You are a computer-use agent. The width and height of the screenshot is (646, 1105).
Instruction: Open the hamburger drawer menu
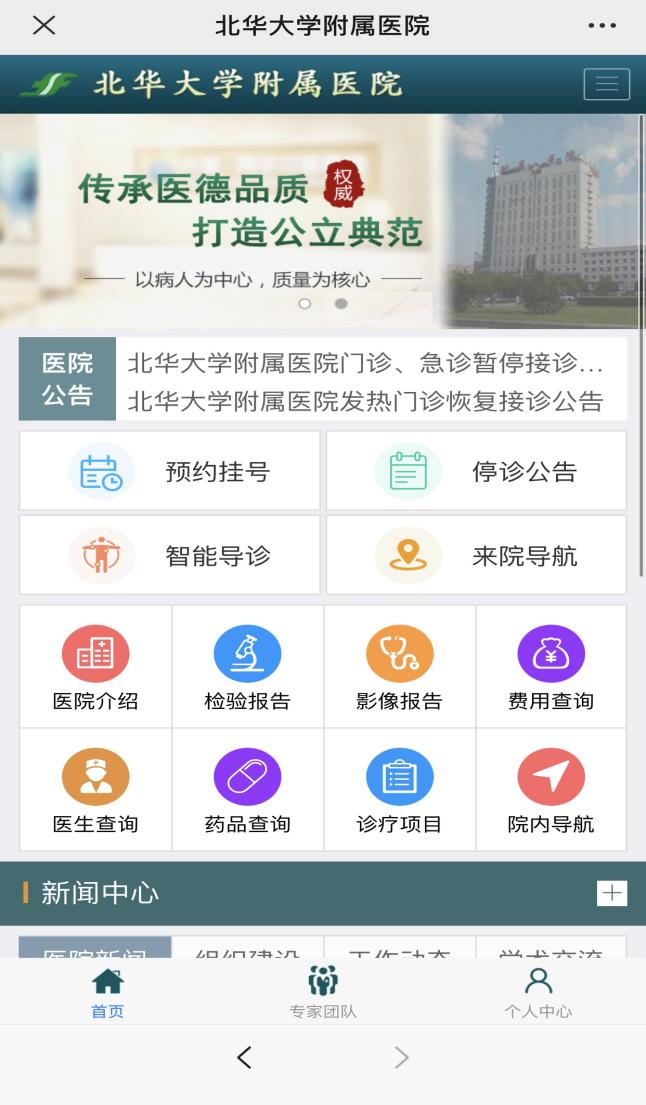point(606,84)
